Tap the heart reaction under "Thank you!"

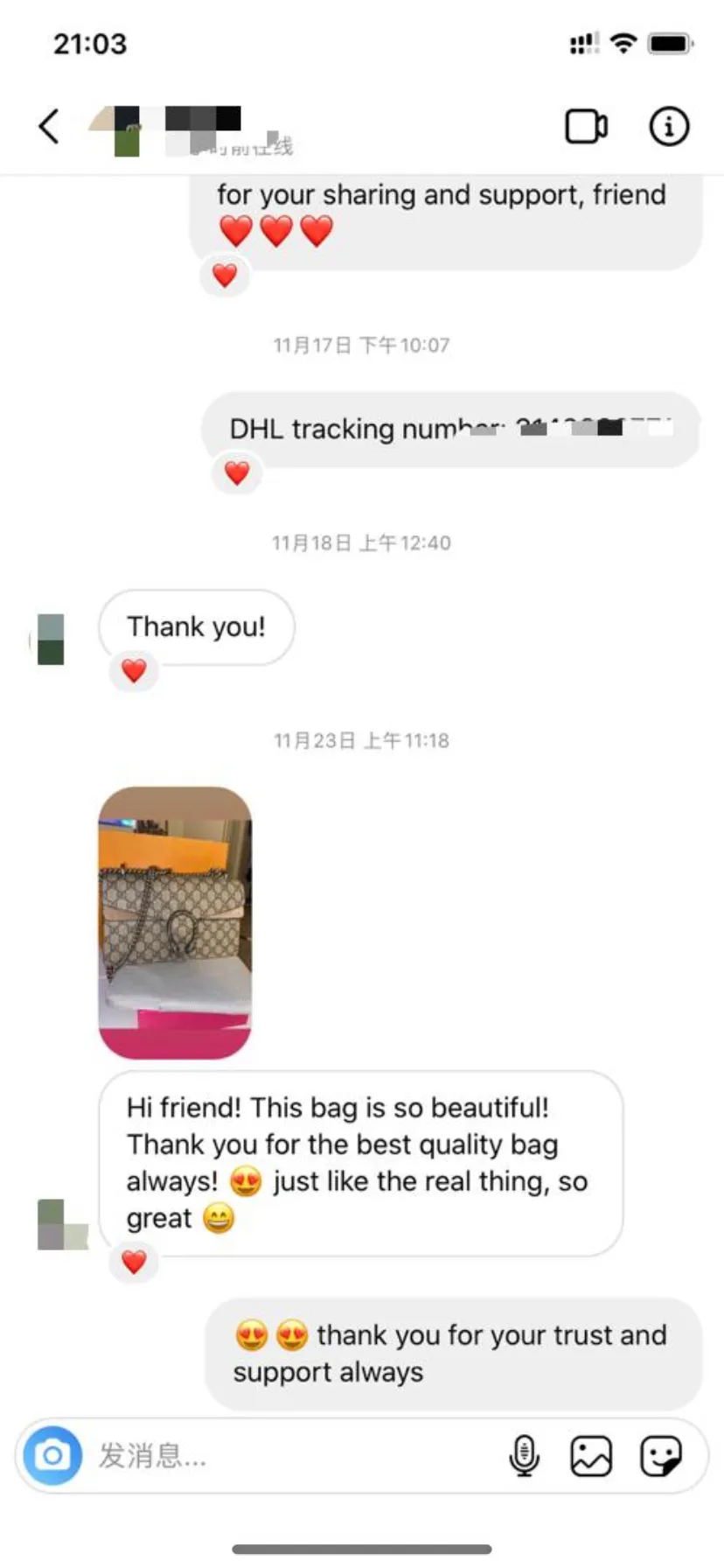(x=134, y=671)
